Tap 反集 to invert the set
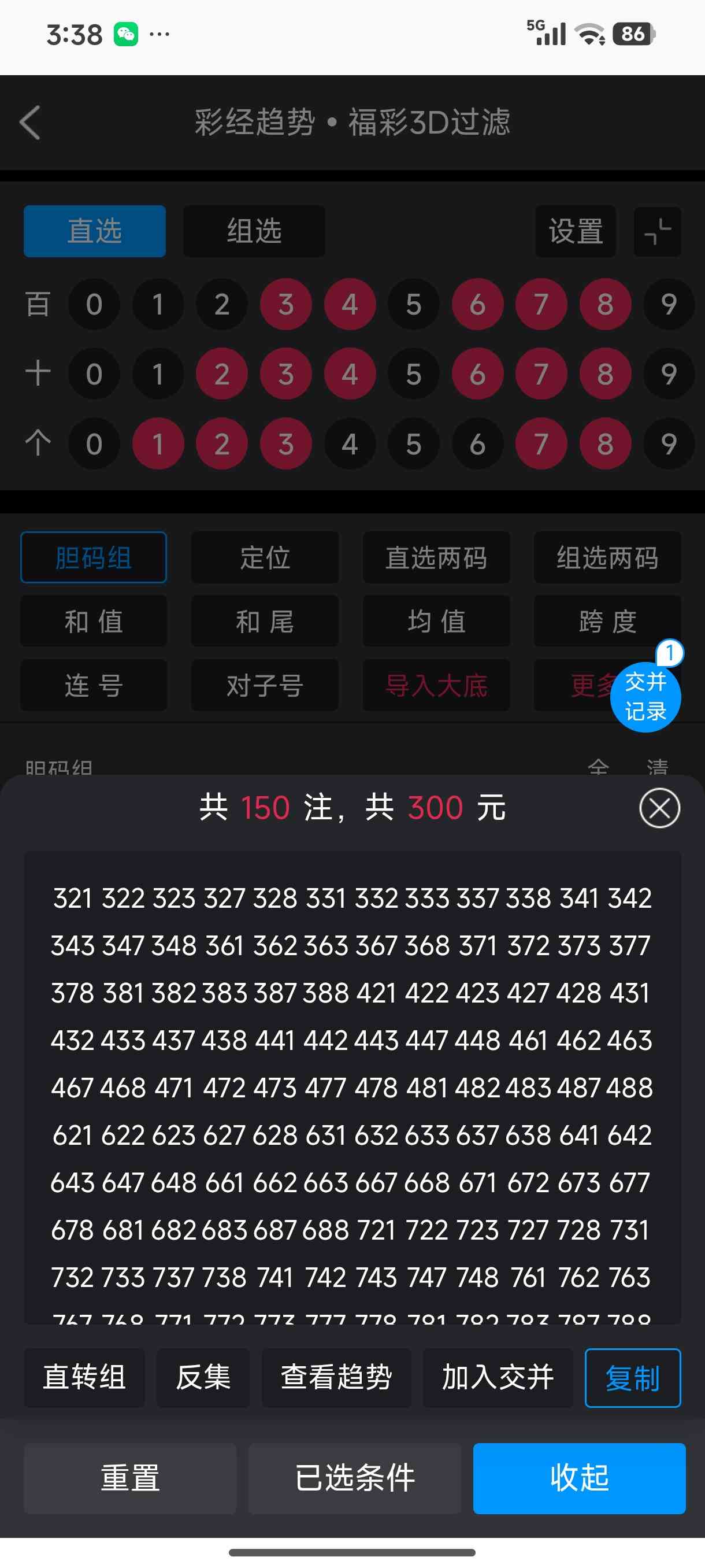Screen dimensions: 705x1568 [203, 1377]
